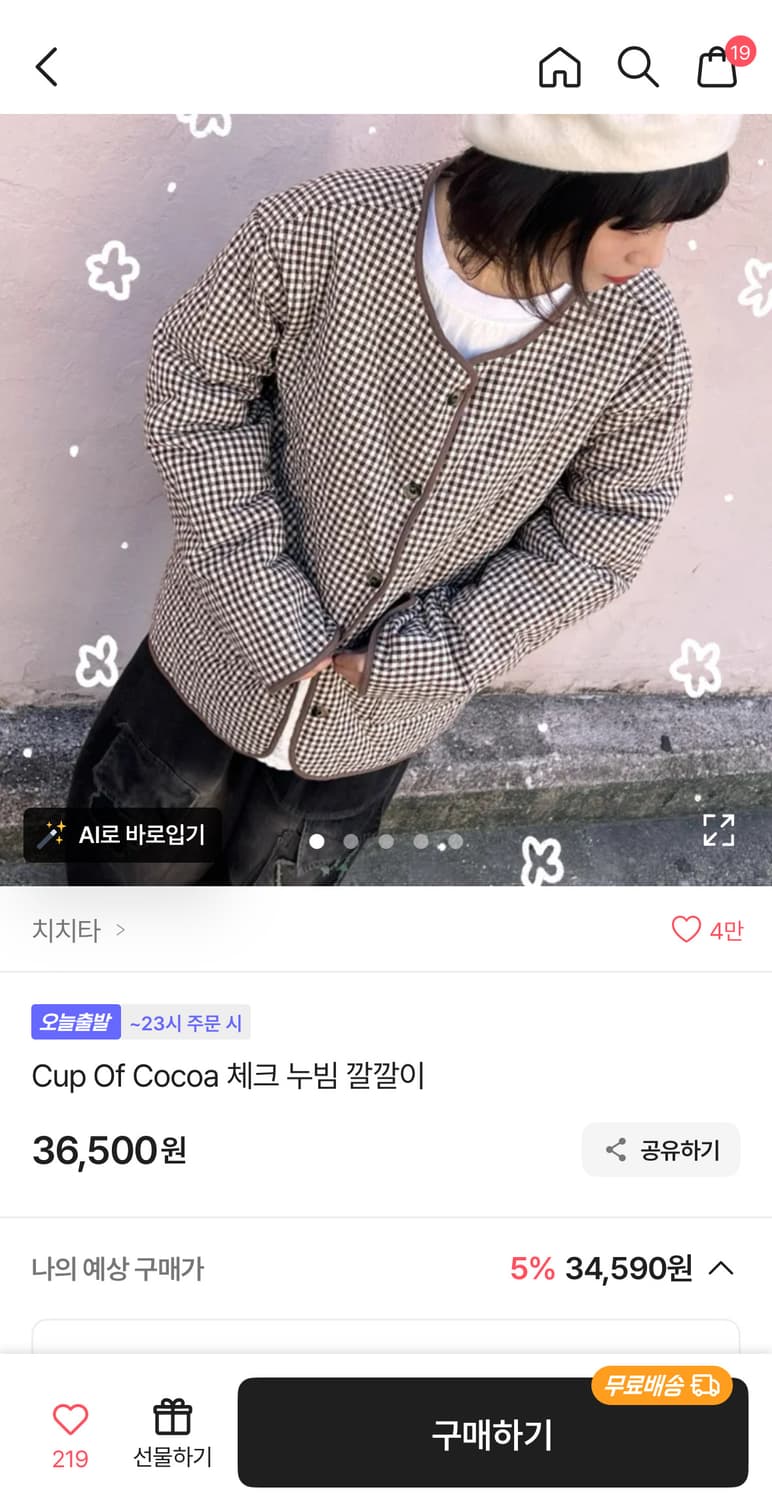
Task: Tap the 무료배송 free shipping badge
Action: (x=661, y=1386)
